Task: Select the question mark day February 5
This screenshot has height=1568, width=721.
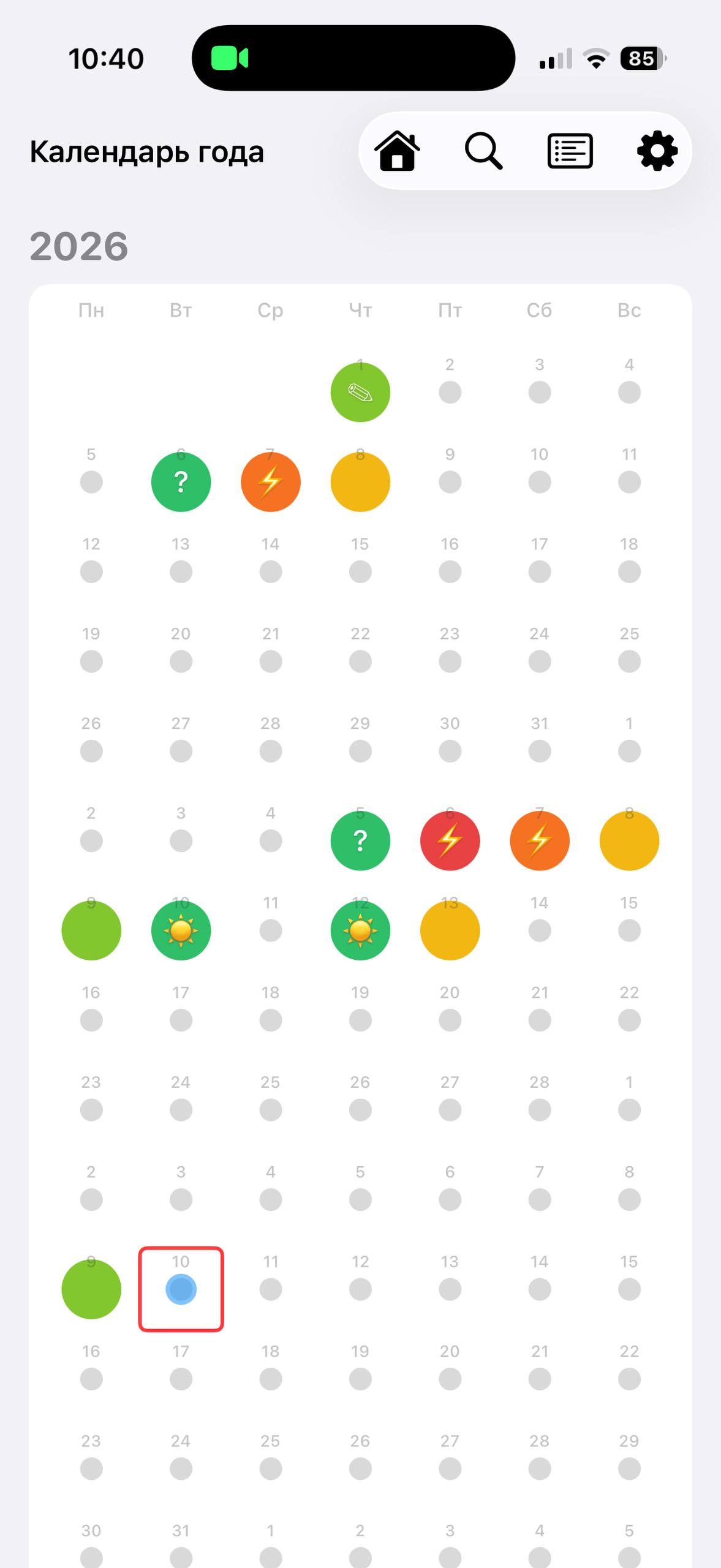Action: tap(360, 841)
